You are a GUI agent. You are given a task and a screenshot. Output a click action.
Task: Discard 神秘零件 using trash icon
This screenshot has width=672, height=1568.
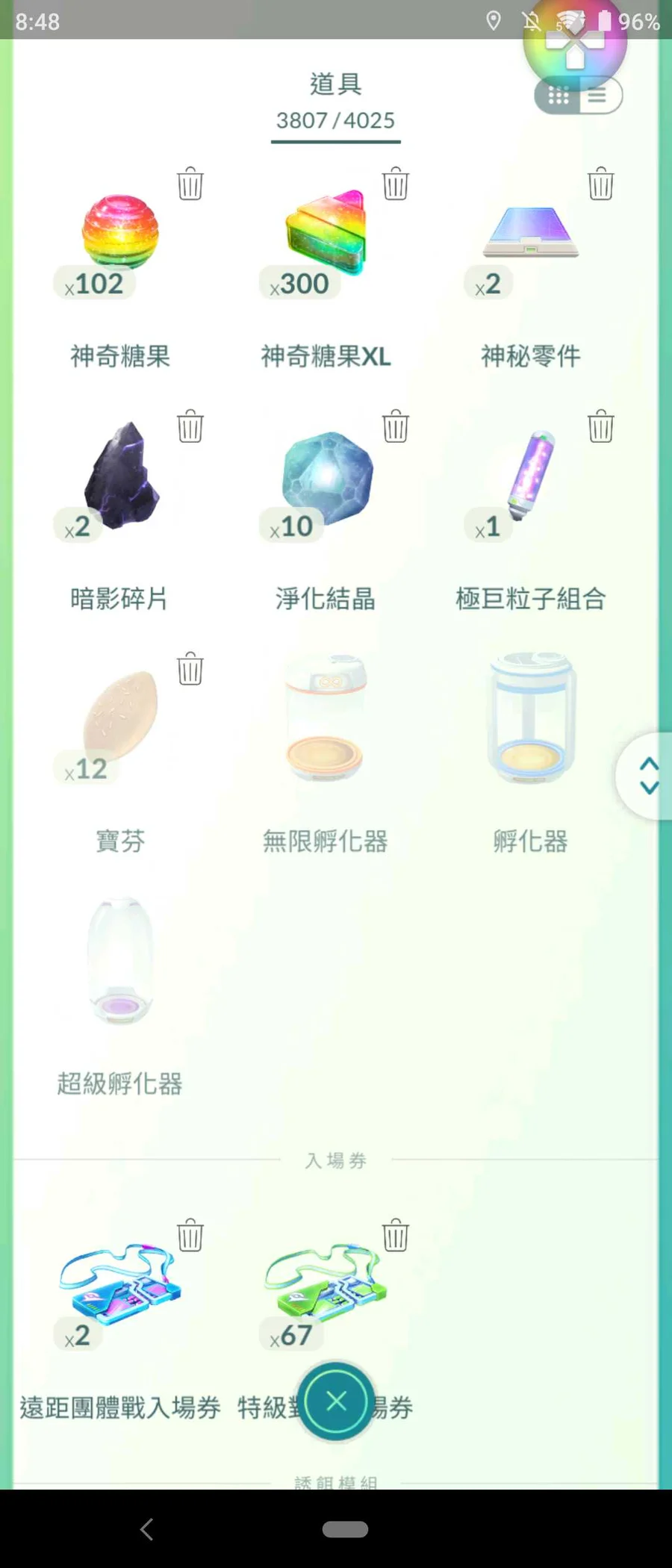(601, 184)
